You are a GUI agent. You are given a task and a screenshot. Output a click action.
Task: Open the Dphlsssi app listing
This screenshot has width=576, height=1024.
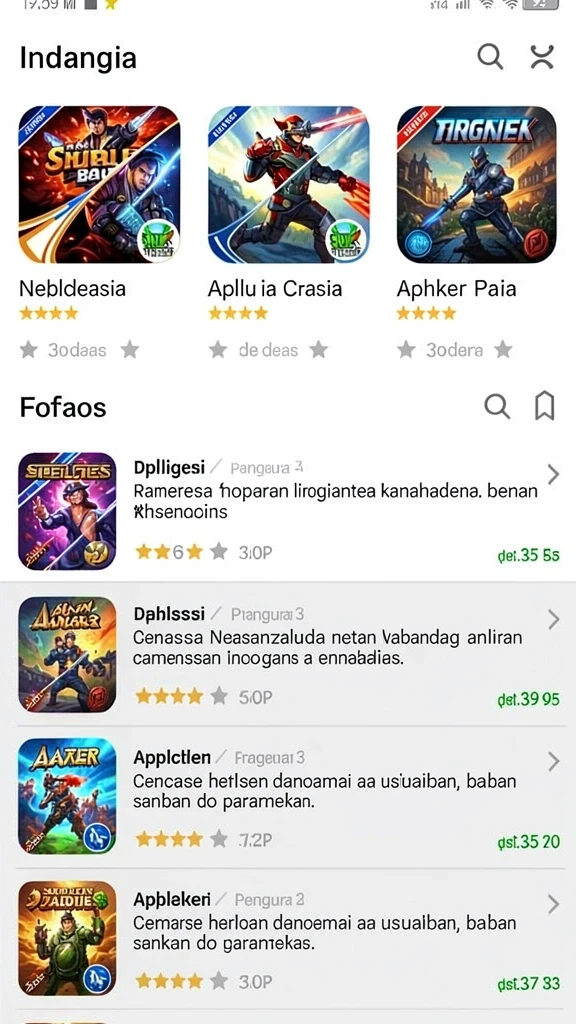point(288,654)
